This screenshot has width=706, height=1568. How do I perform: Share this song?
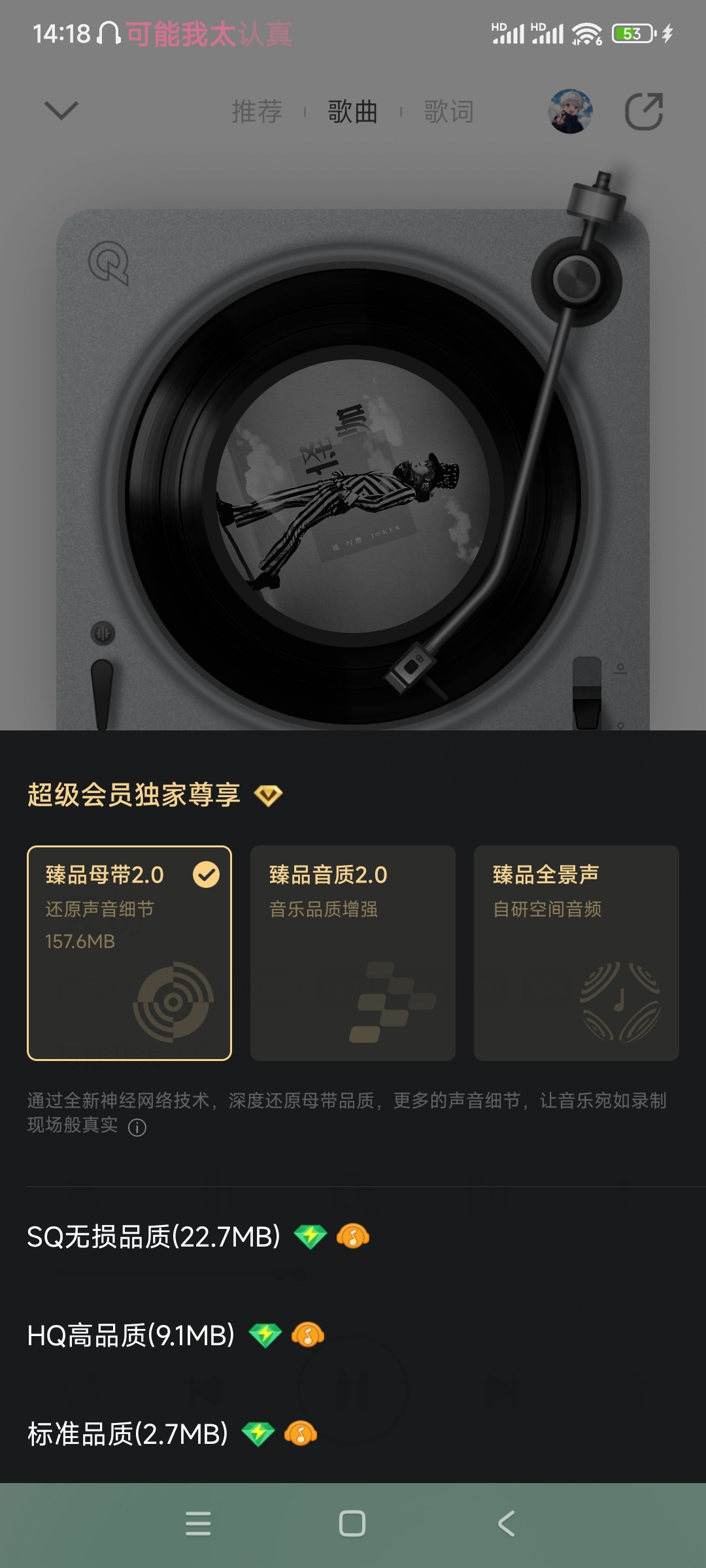(644, 112)
